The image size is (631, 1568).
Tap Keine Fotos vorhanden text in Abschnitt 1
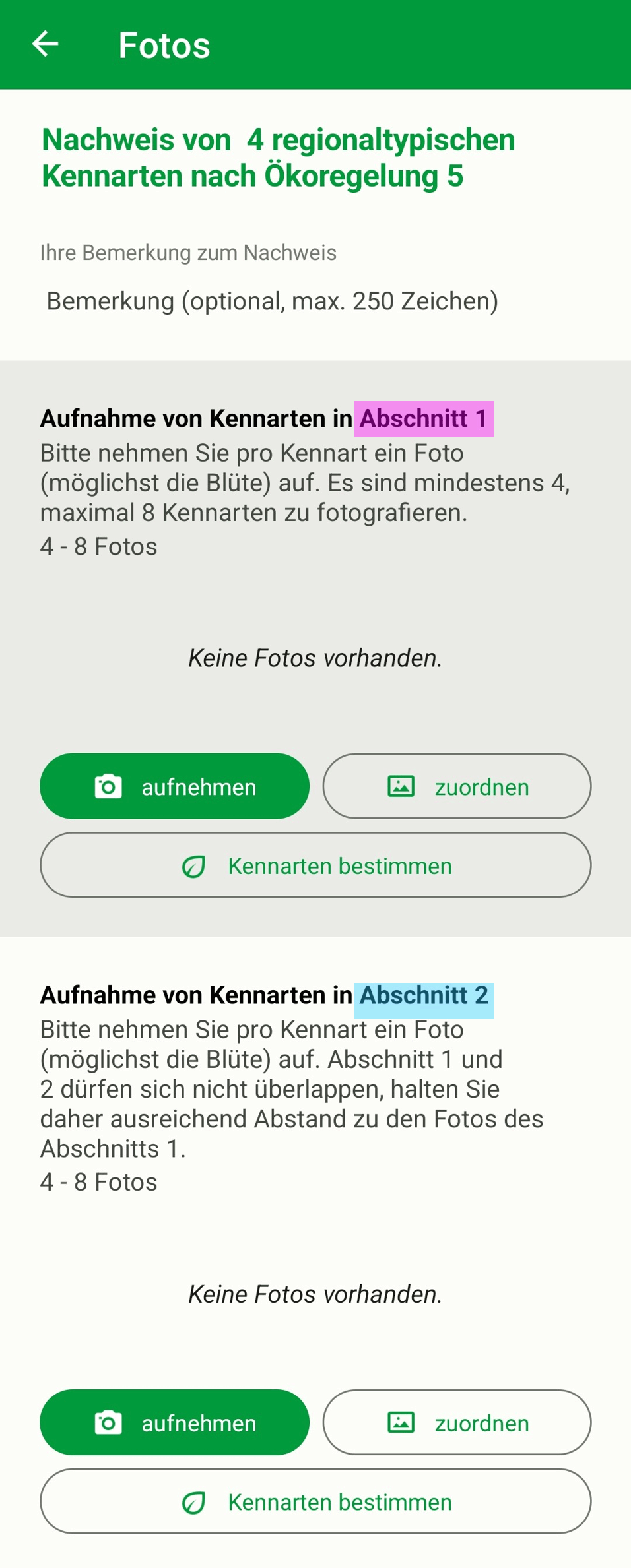tap(315, 657)
